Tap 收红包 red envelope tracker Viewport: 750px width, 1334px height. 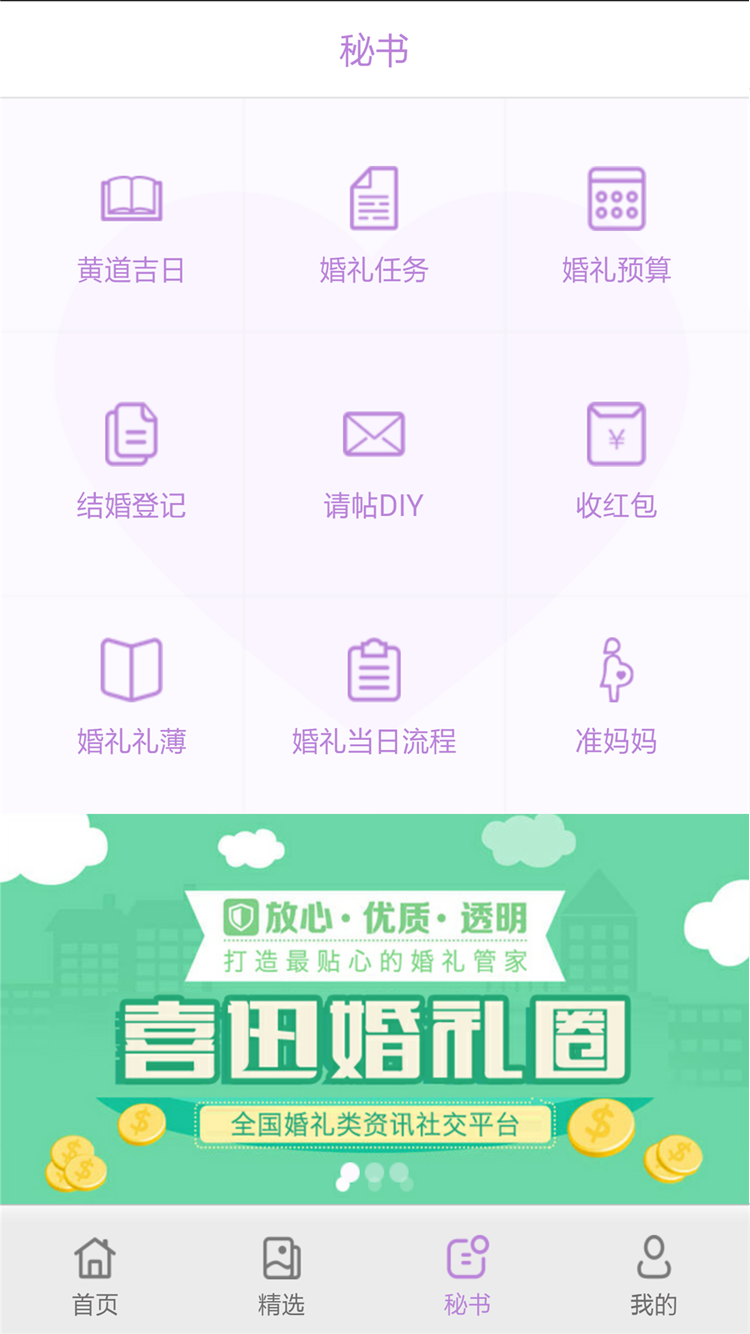pyautogui.click(x=616, y=460)
